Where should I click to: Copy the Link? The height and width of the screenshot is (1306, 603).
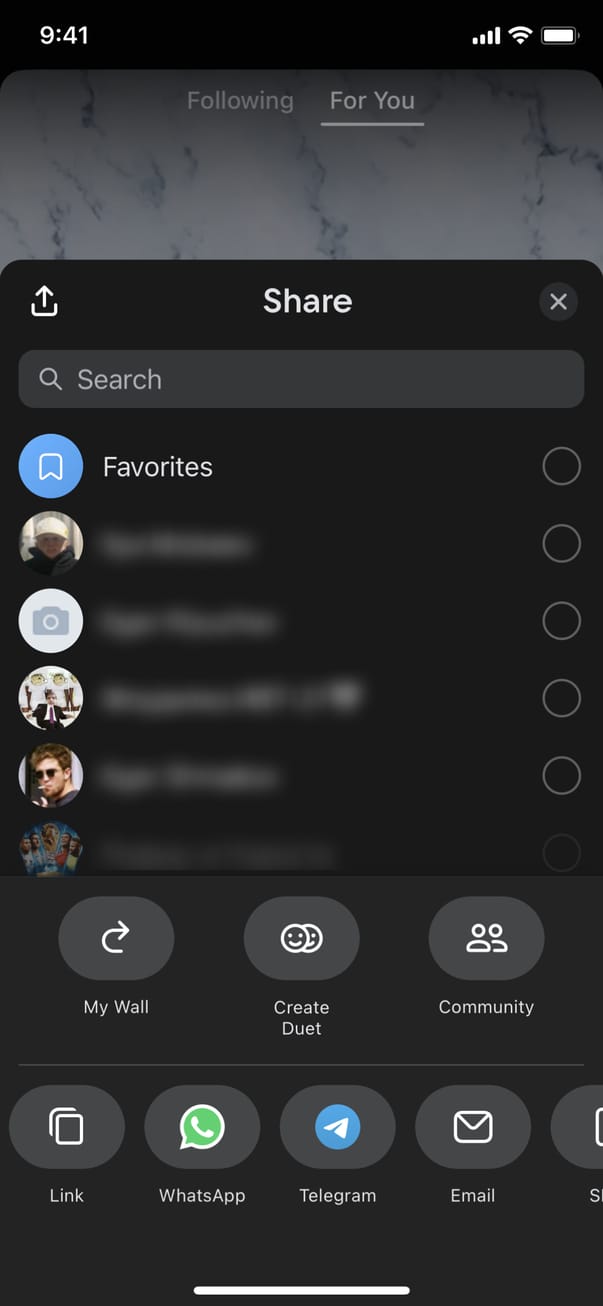pos(67,1127)
